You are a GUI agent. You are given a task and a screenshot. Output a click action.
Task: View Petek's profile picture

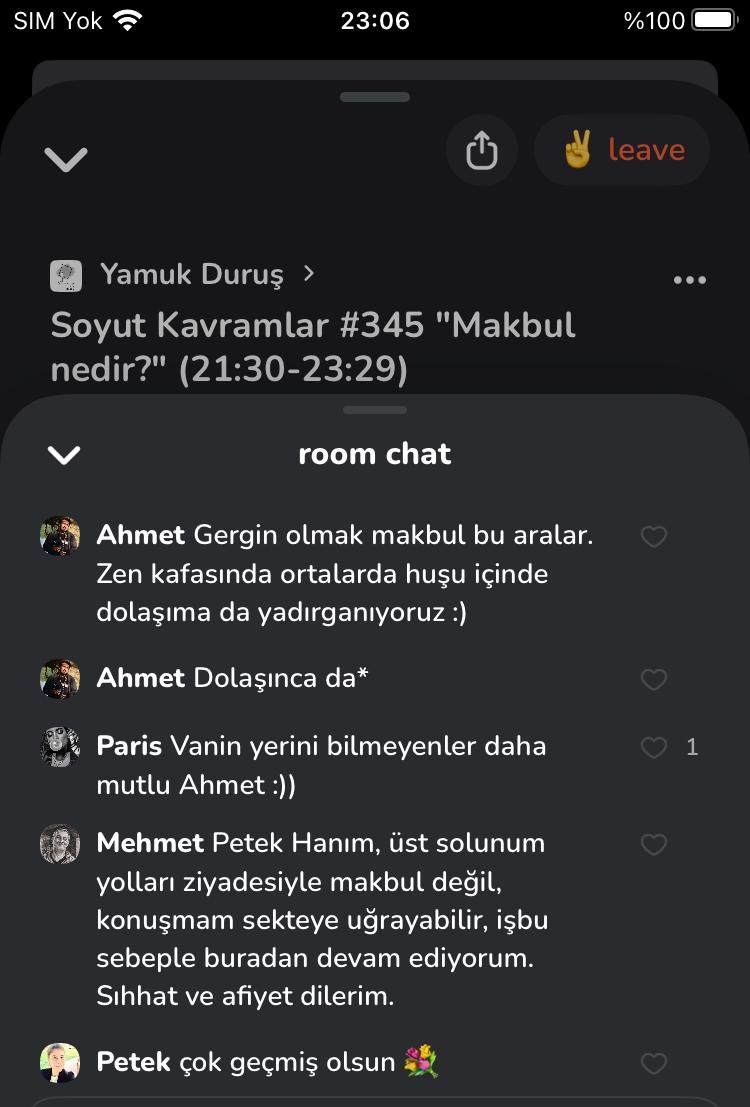click(60, 1062)
